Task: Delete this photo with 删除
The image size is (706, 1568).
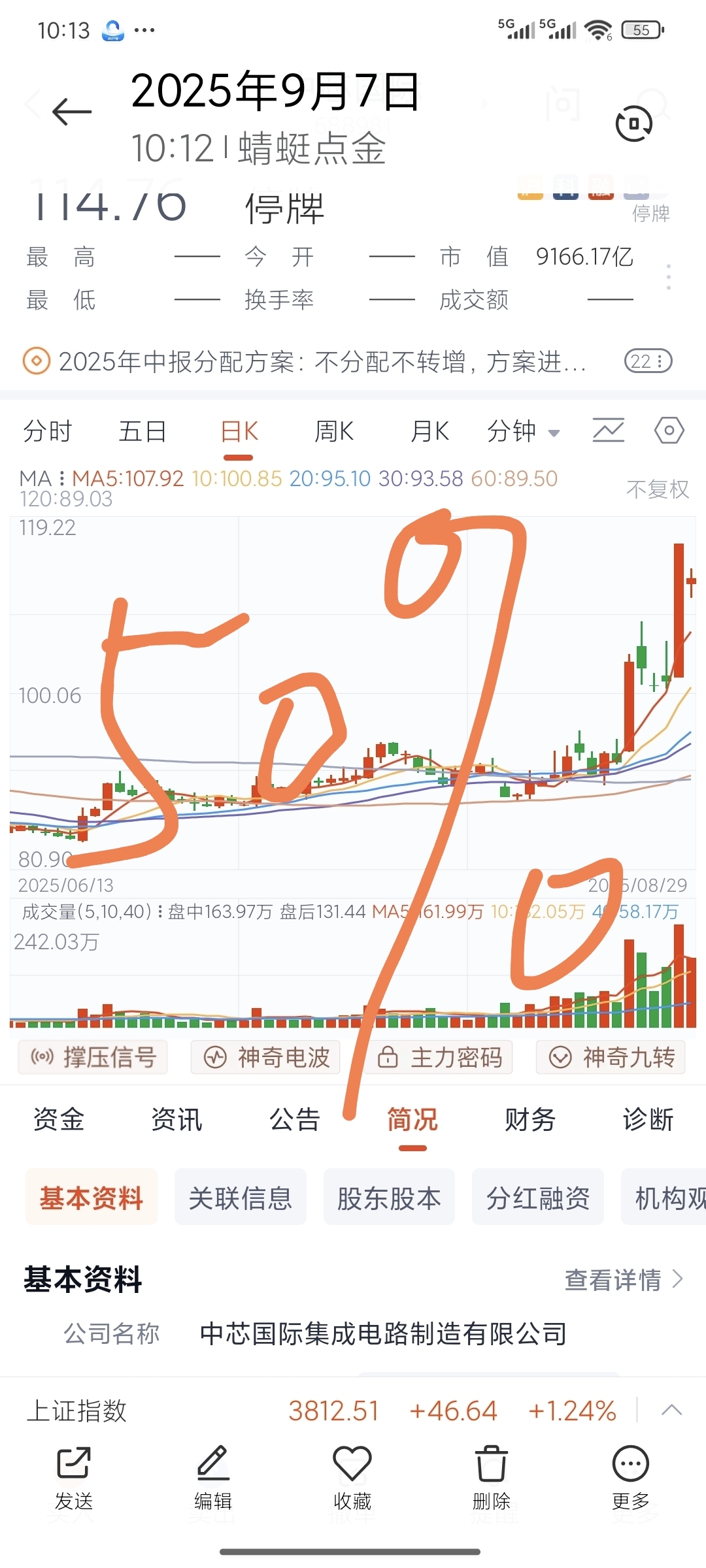Action: pos(491,1479)
